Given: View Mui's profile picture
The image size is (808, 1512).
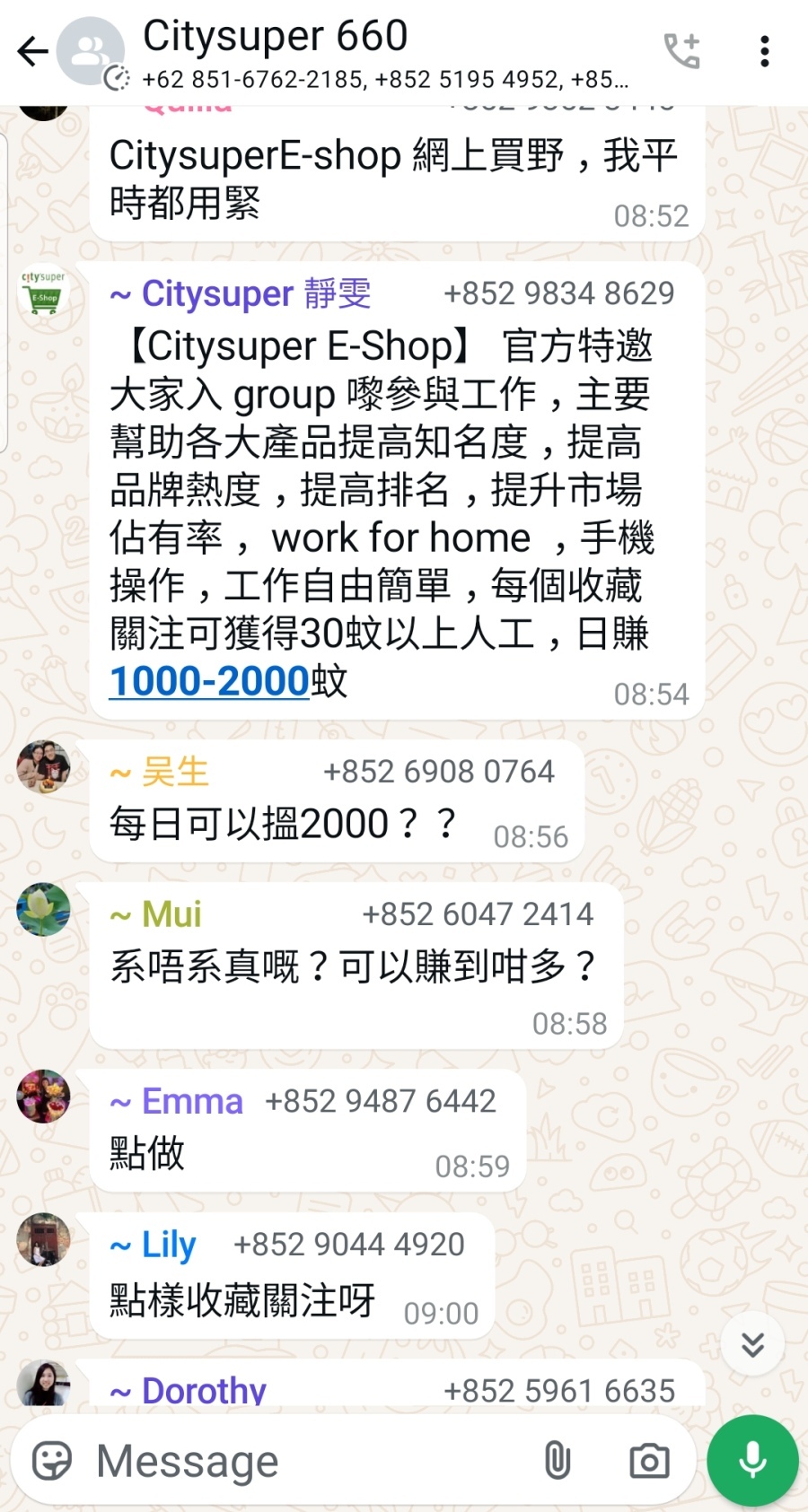Looking at the screenshot, I should [x=43, y=909].
